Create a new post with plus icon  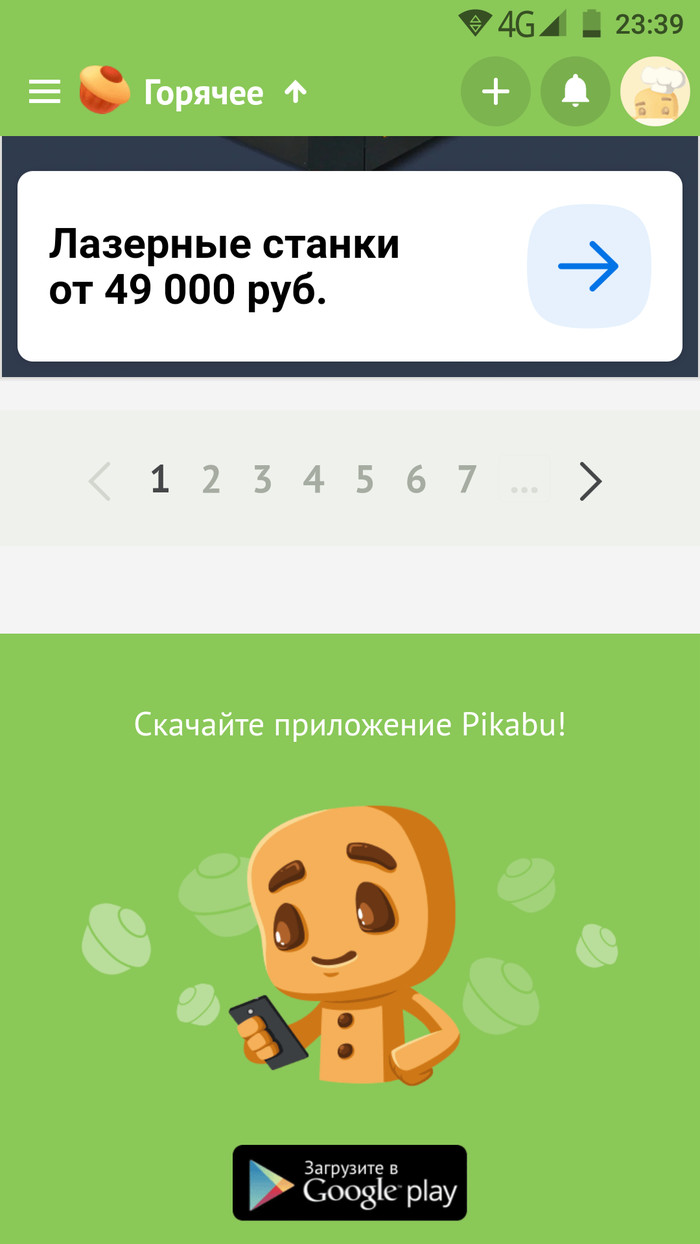495,92
